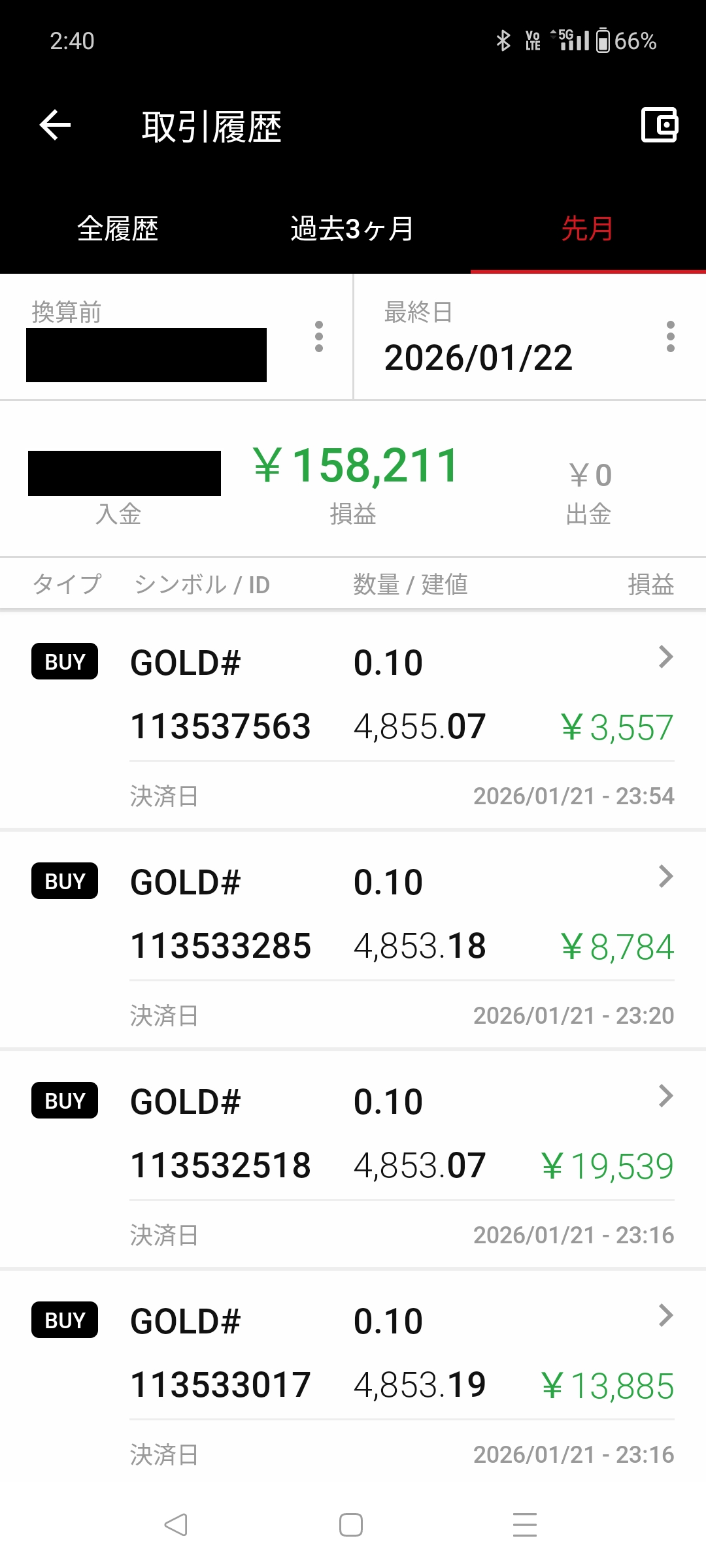Tap the 5G signal indicator in status bar
706x1568 pixels.
[x=566, y=41]
